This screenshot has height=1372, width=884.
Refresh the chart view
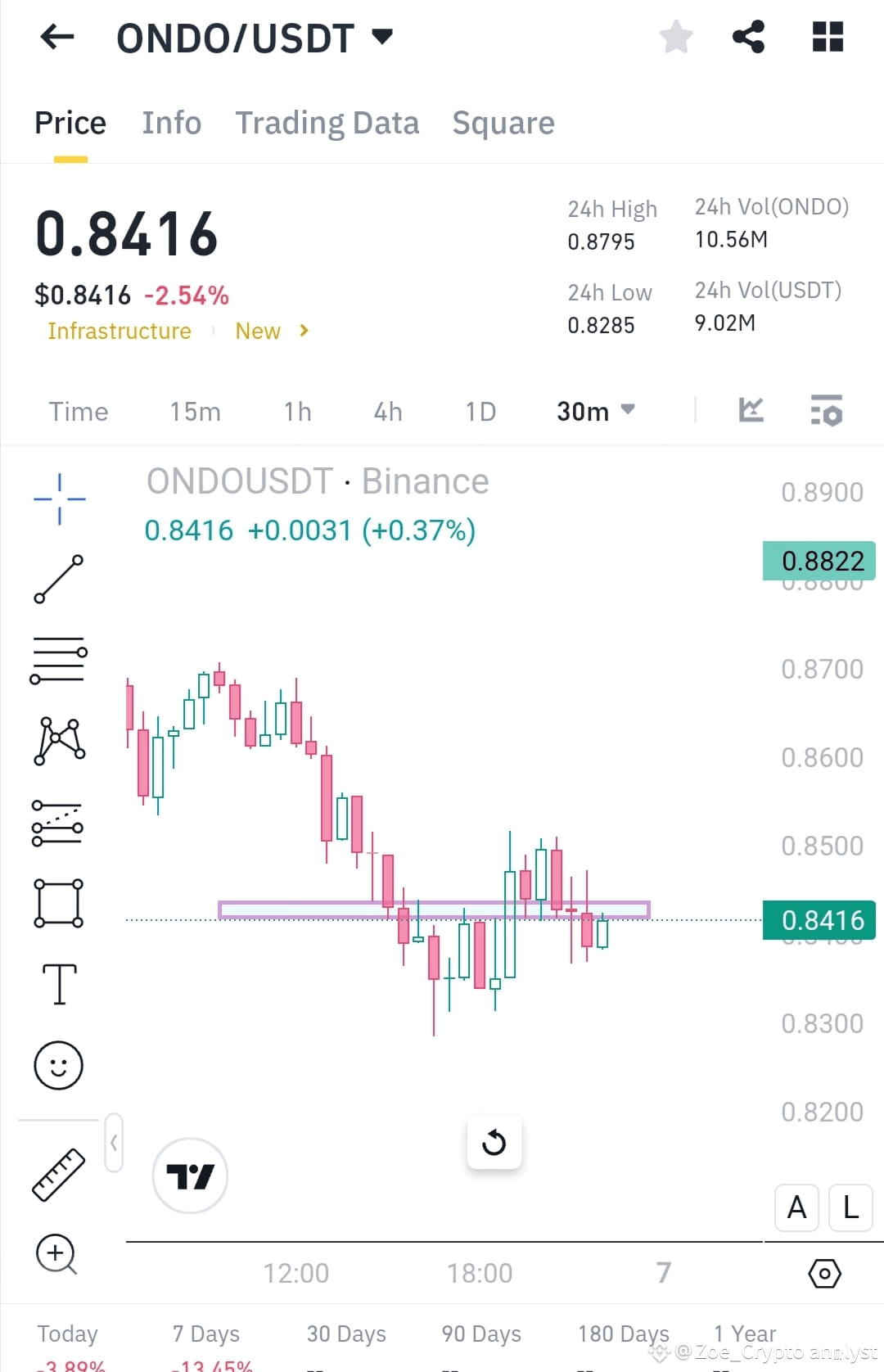[494, 1143]
